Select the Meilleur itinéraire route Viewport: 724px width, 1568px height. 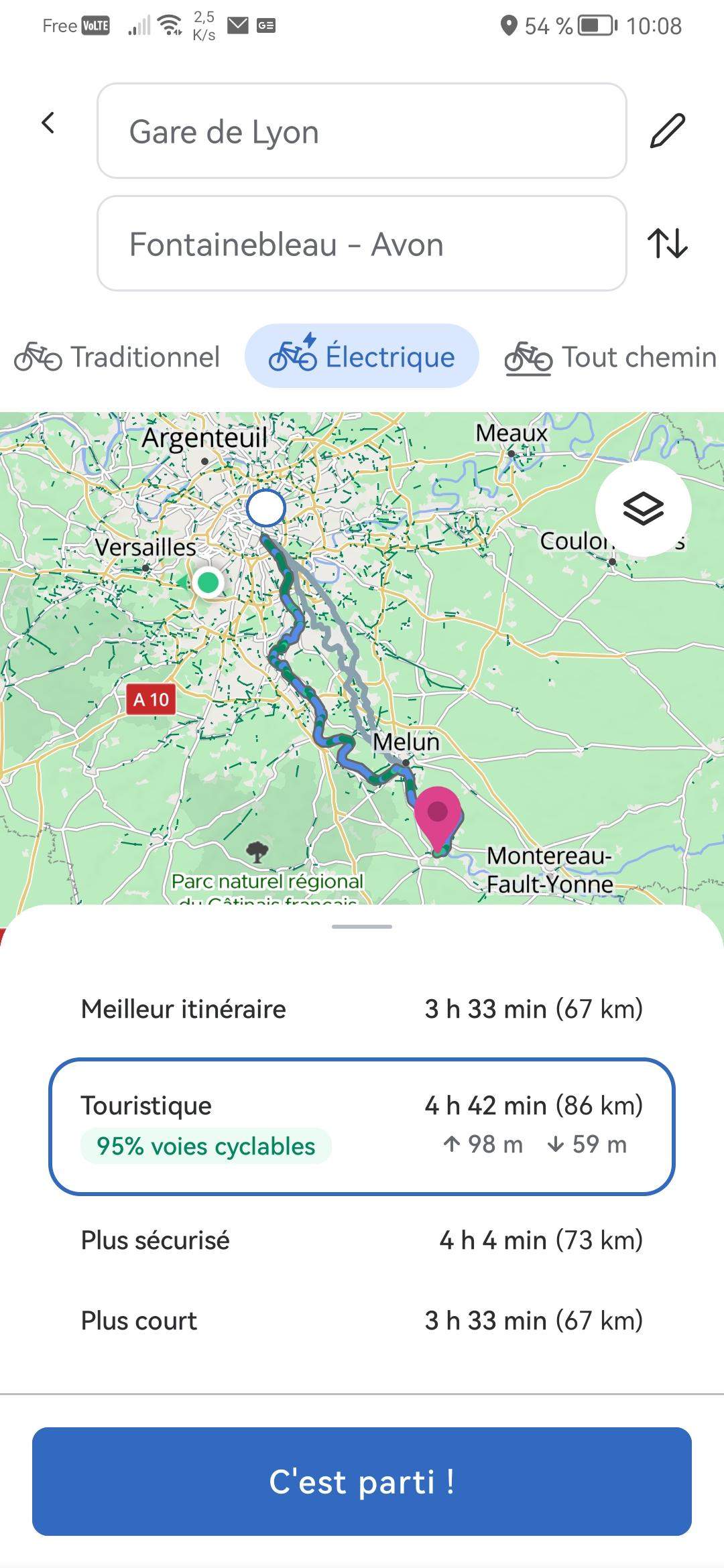[x=362, y=1009]
